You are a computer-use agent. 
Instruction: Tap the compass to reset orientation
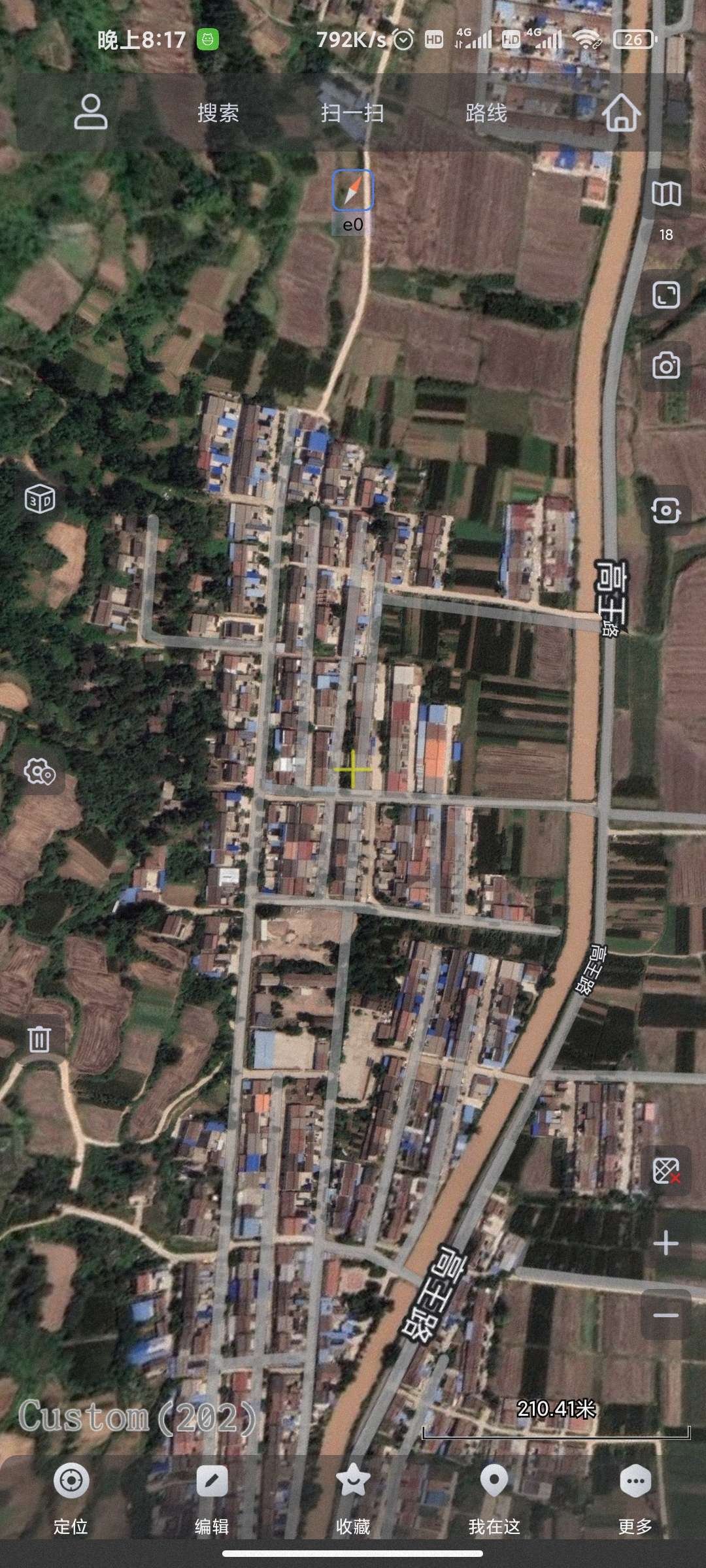[x=352, y=190]
